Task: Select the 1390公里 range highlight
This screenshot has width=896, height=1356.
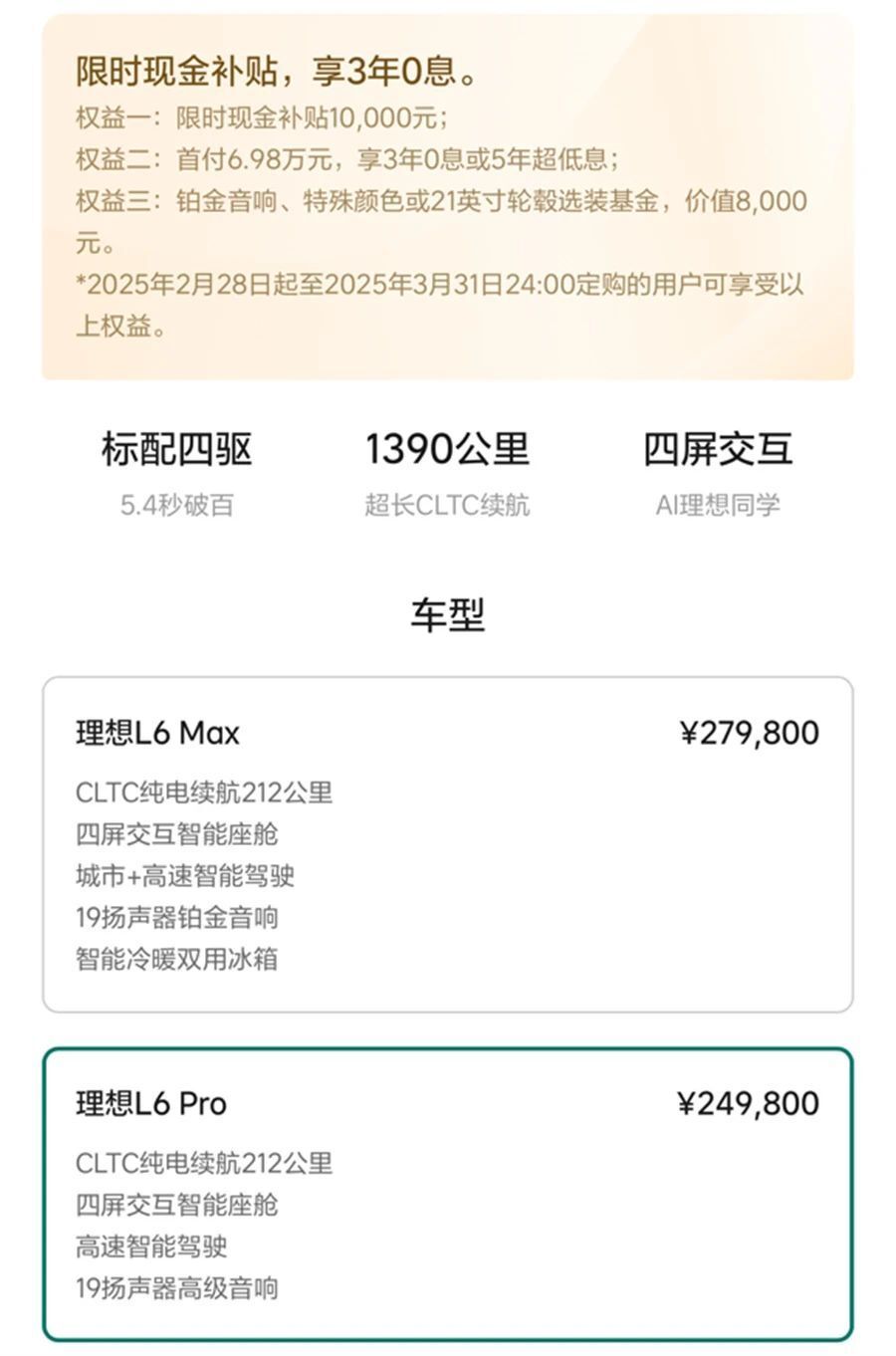Action: [448, 450]
